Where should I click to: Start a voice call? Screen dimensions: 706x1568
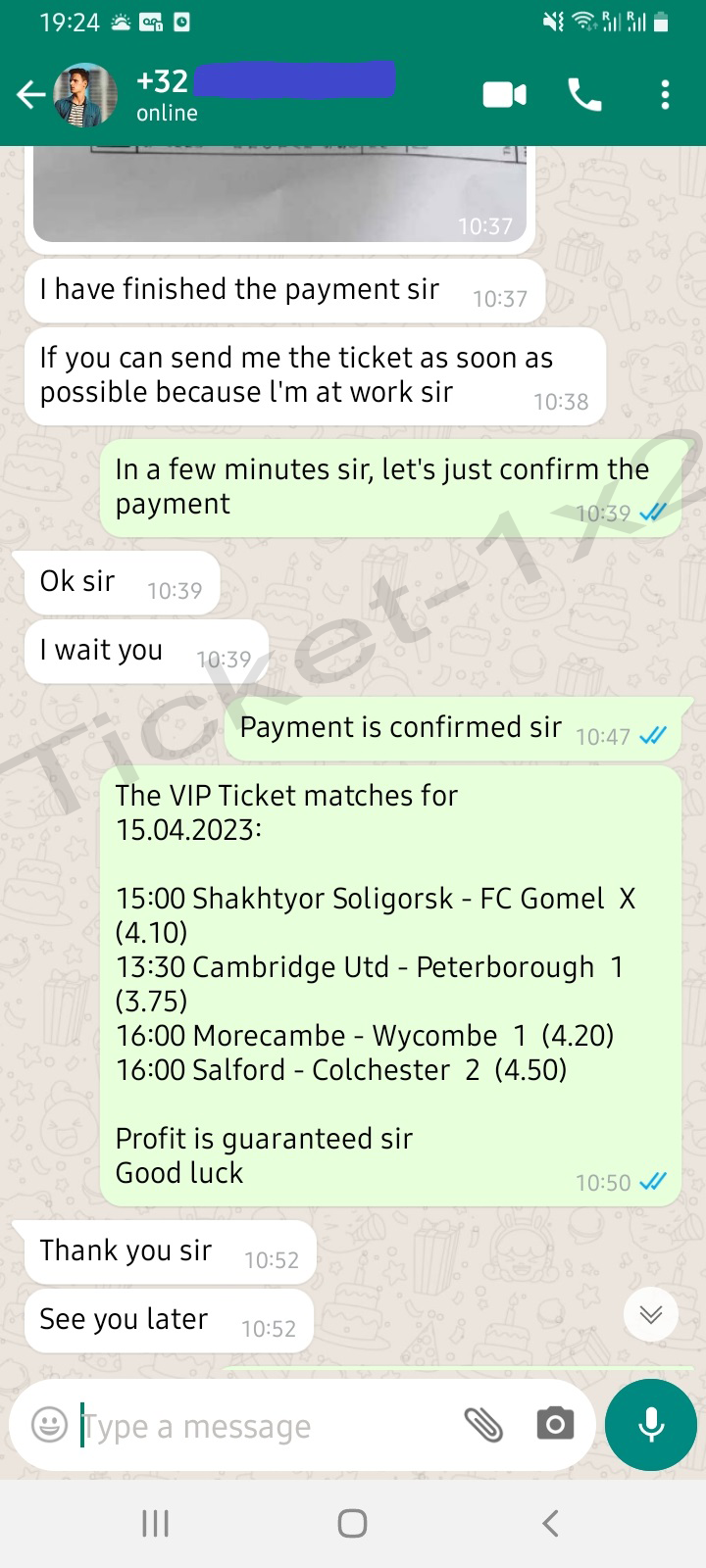pyautogui.click(x=585, y=95)
